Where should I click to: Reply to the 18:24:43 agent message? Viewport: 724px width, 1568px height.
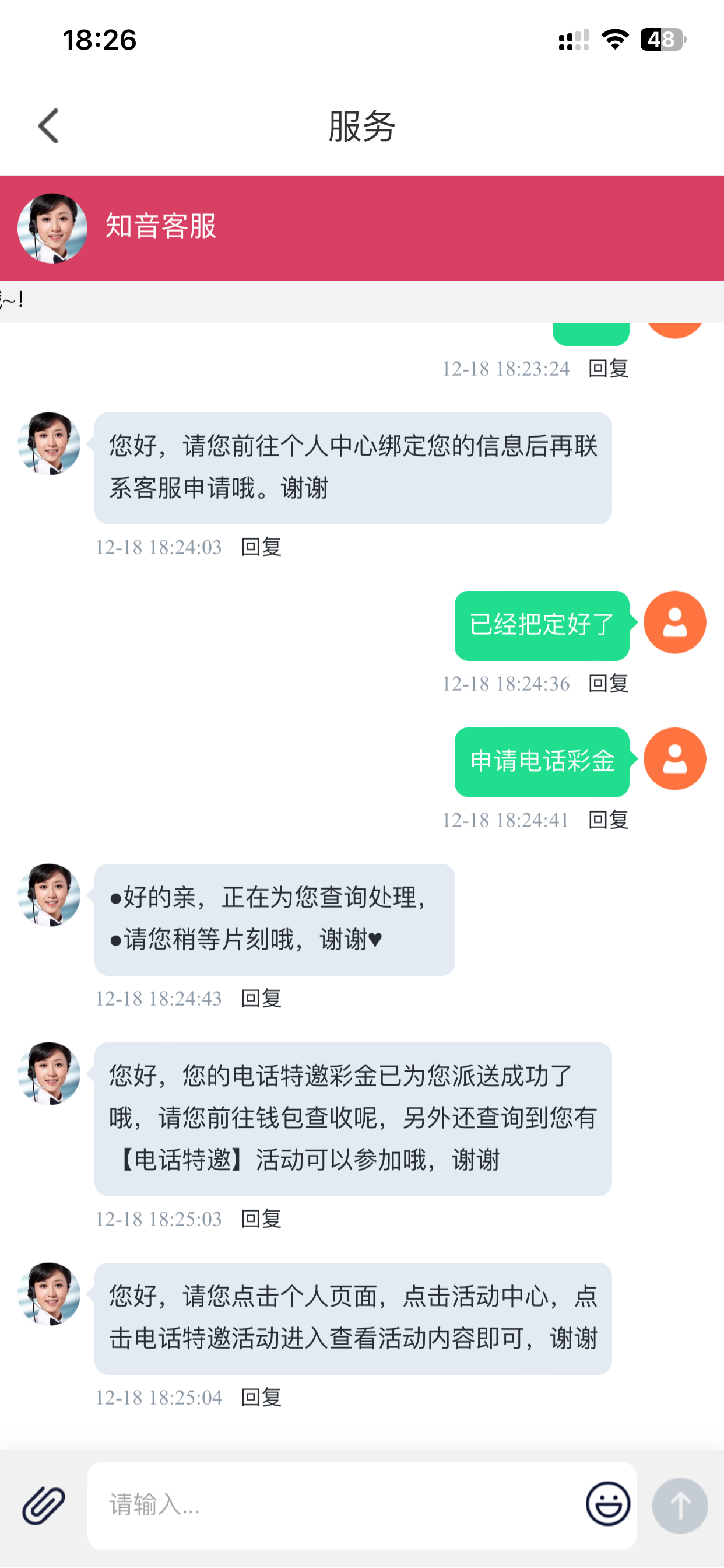point(261,998)
